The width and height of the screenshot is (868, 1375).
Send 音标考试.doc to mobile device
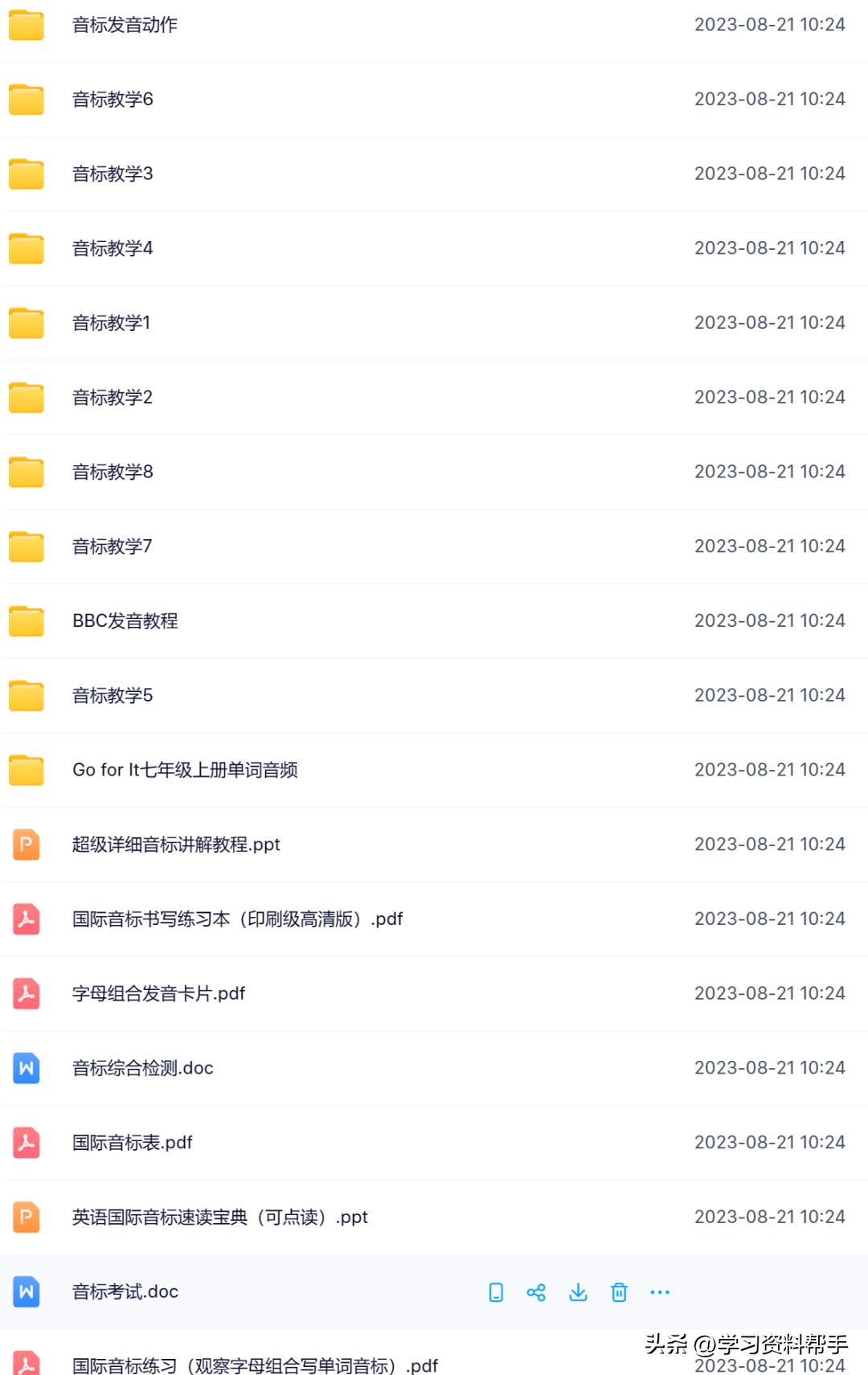click(496, 1291)
